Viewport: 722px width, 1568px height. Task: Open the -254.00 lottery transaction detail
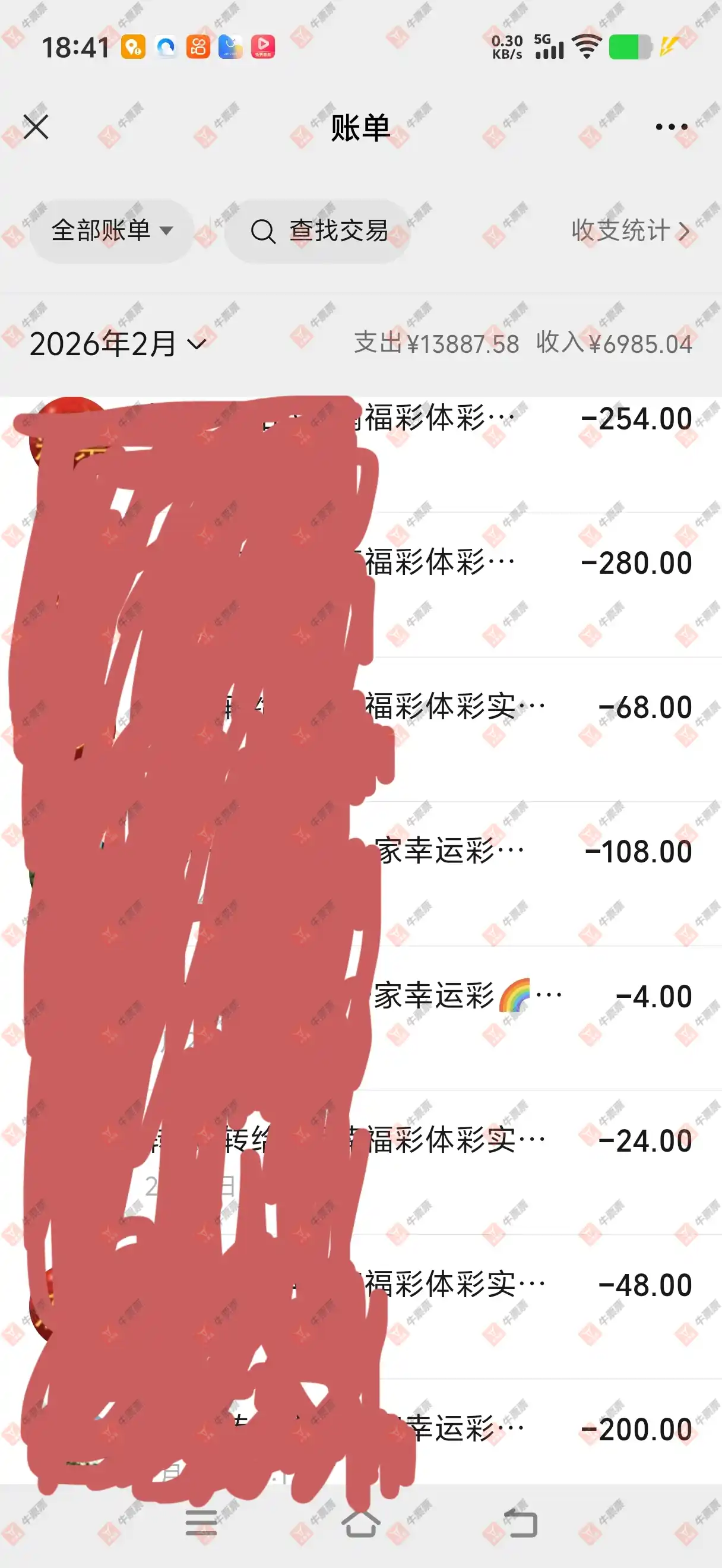[517, 418]
